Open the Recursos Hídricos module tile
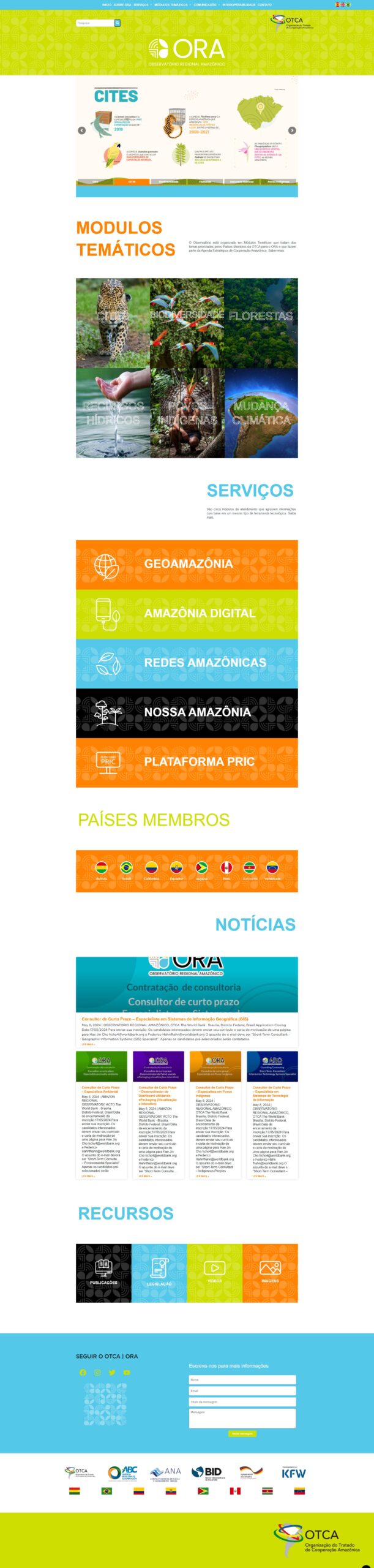 113,412
